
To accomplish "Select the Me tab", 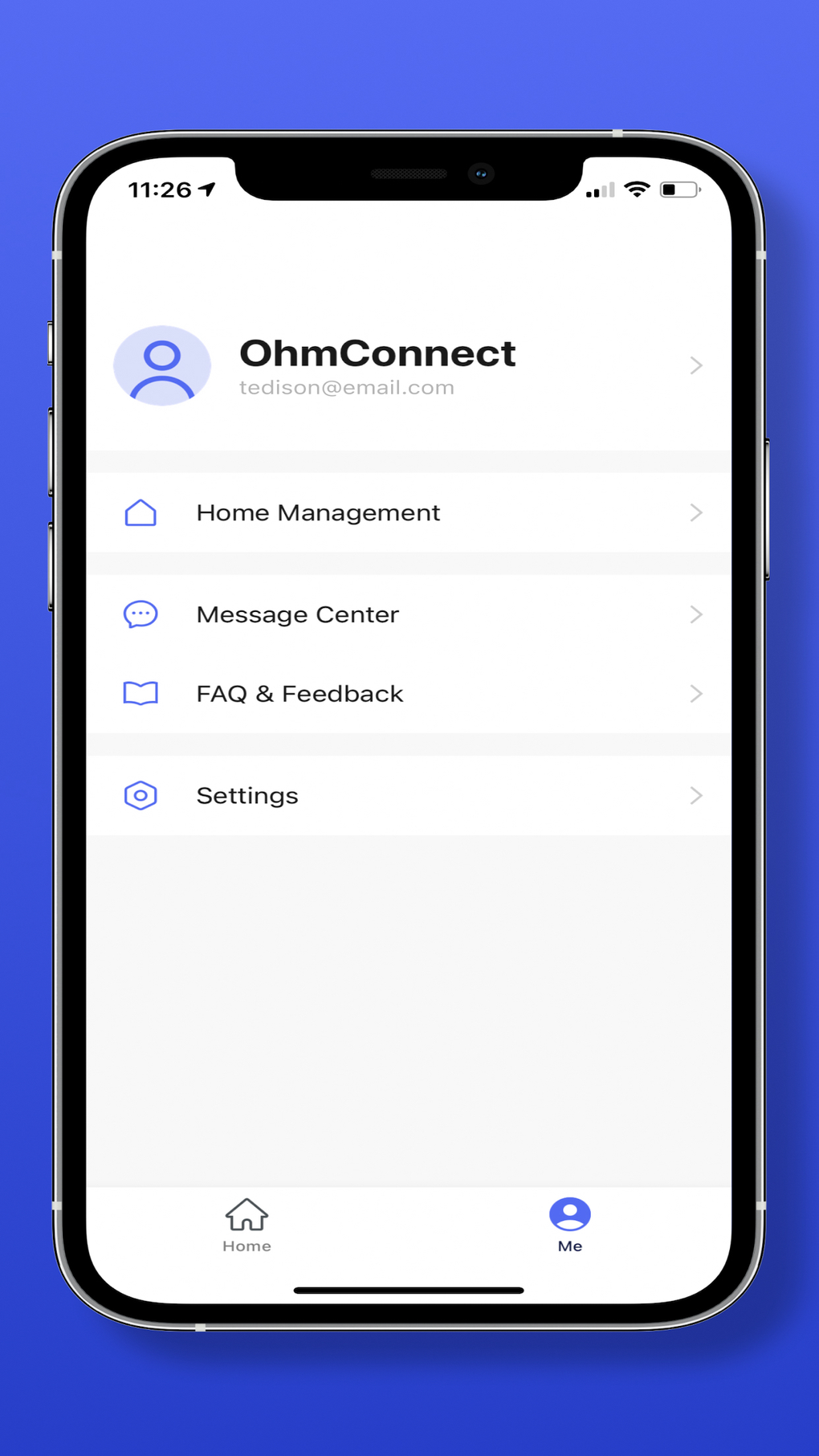I will click(x=570, y=1226).
